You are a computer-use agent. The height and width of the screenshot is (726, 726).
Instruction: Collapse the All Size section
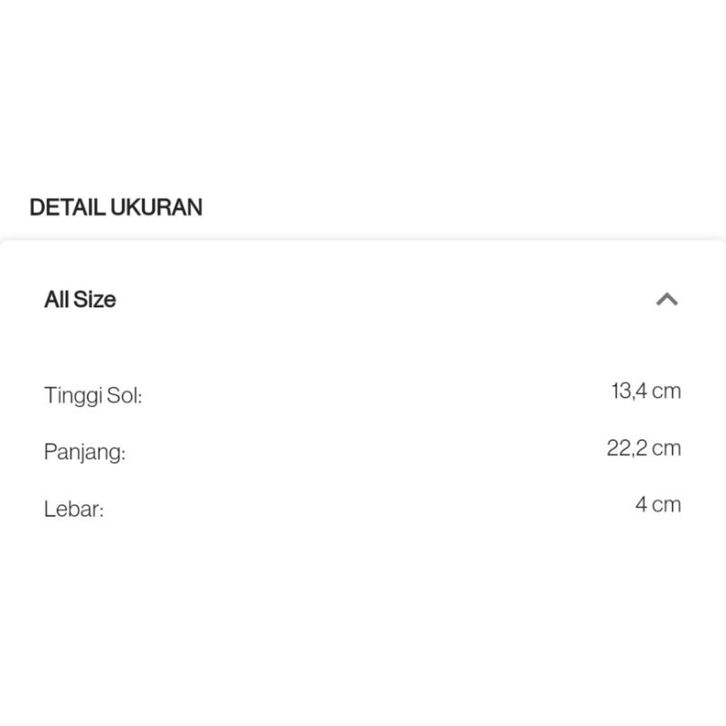click(x=666, y=299)
